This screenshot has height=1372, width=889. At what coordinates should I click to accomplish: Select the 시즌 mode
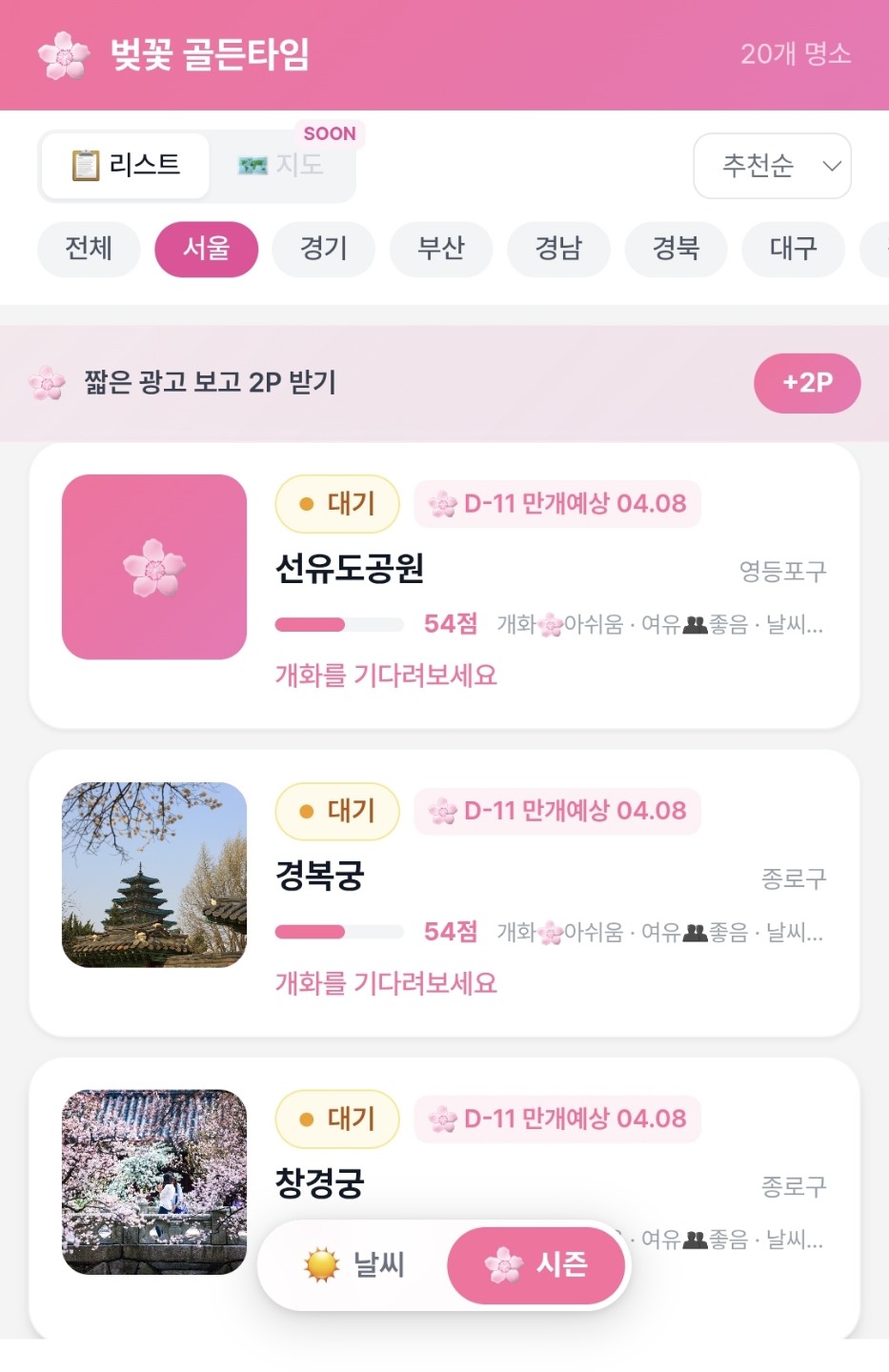click(536, 1265)
